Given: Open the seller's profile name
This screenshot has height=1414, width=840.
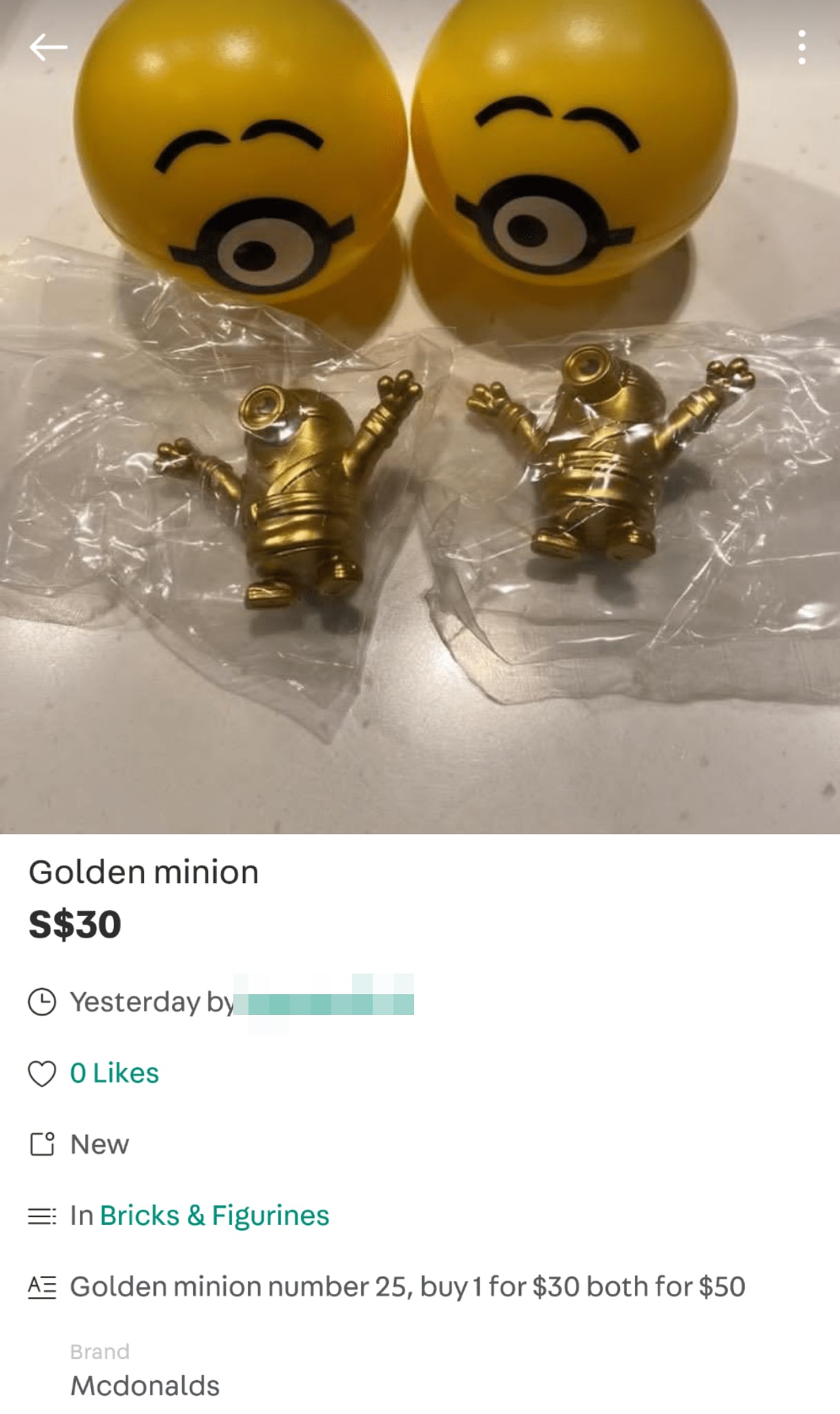Looking at the screenshot, I should (324, 1003).
